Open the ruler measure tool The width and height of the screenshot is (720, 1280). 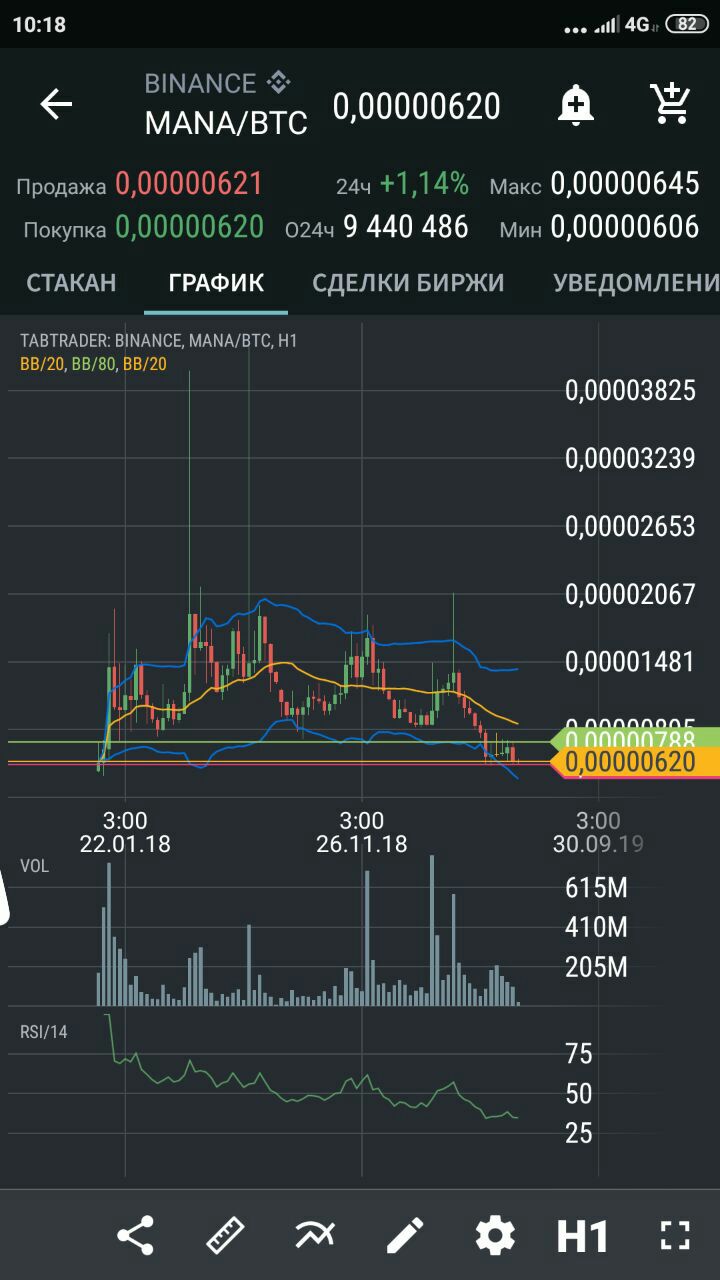pyautogui.click(x=225, y=1236)
